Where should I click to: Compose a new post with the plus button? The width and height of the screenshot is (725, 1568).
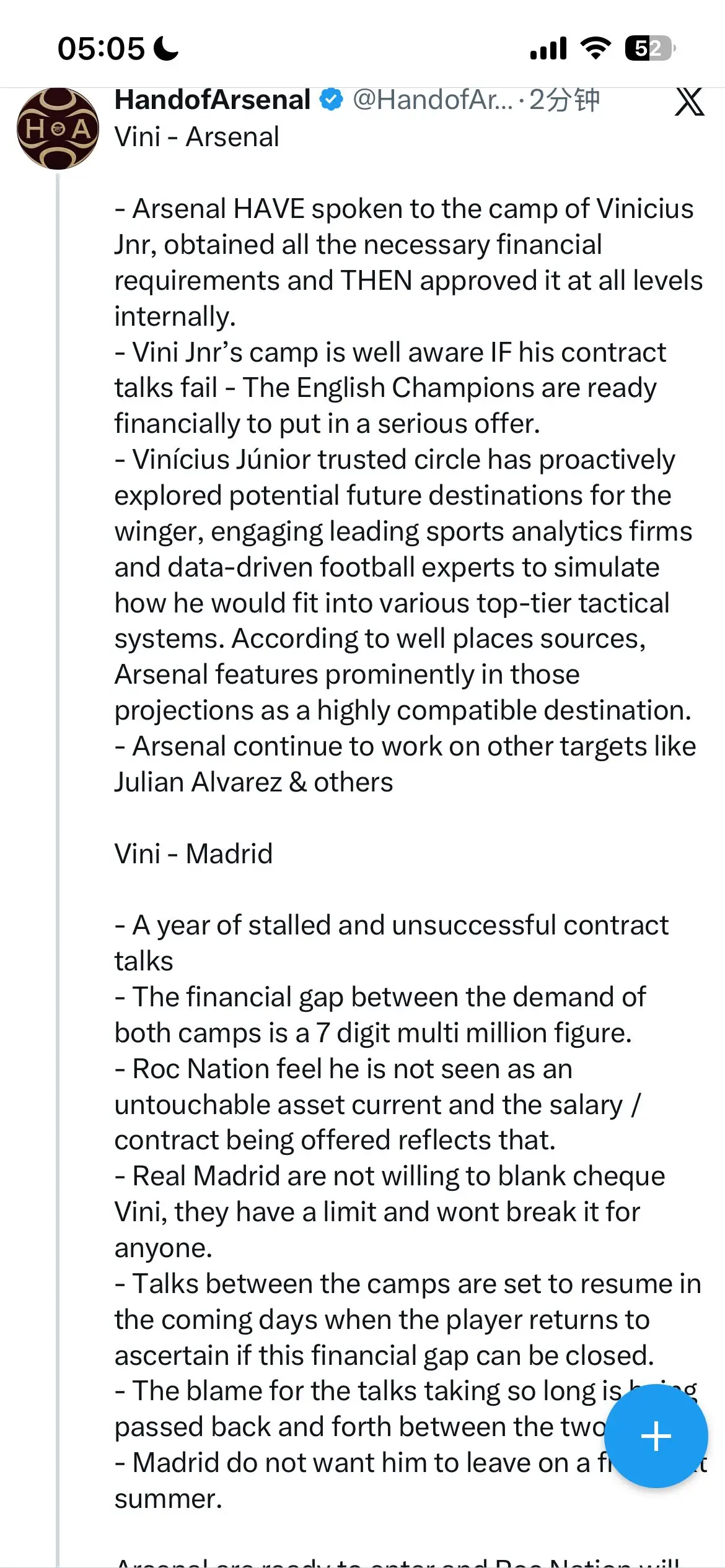click(656, 1435)
